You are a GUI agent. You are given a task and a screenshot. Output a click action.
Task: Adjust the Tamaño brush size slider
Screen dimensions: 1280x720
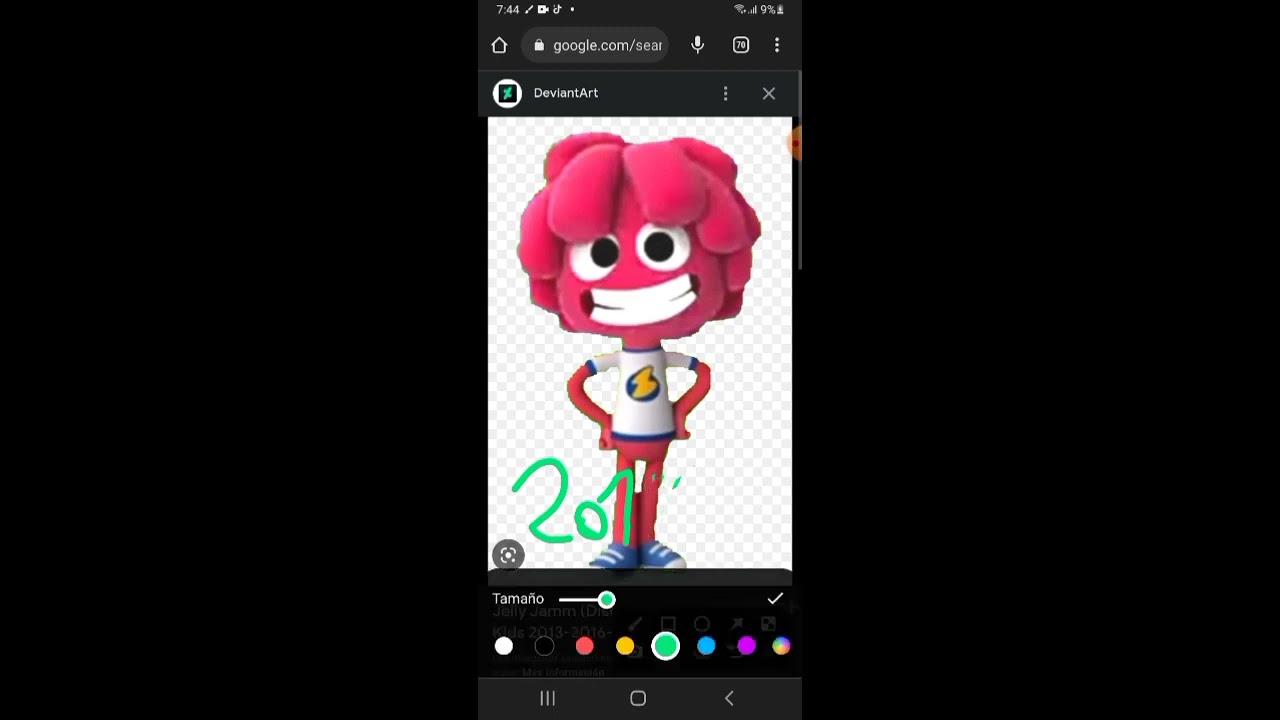pos(606,599)
